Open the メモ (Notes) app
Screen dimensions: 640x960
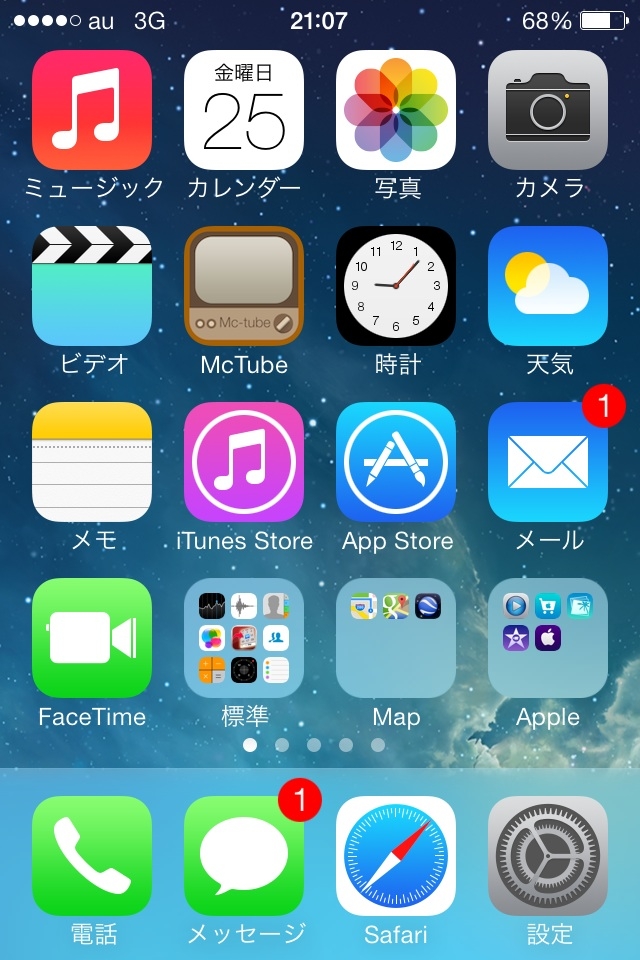coord(92,462)
